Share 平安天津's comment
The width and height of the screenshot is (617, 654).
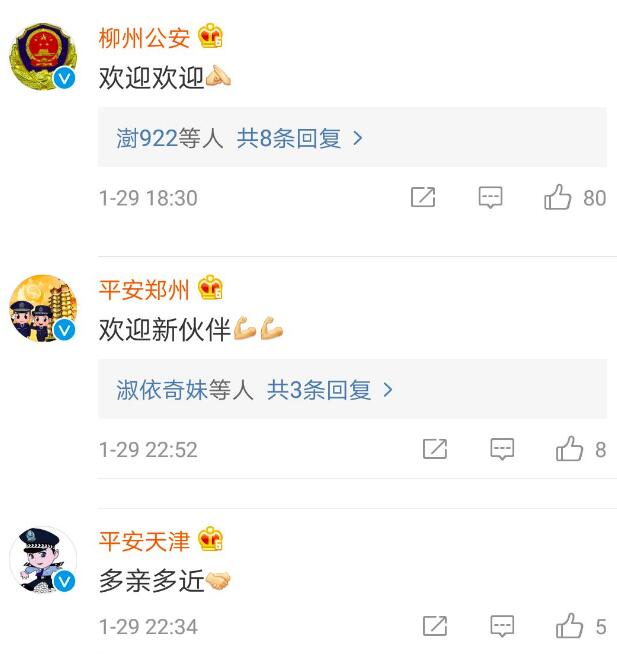click(435, 627)
